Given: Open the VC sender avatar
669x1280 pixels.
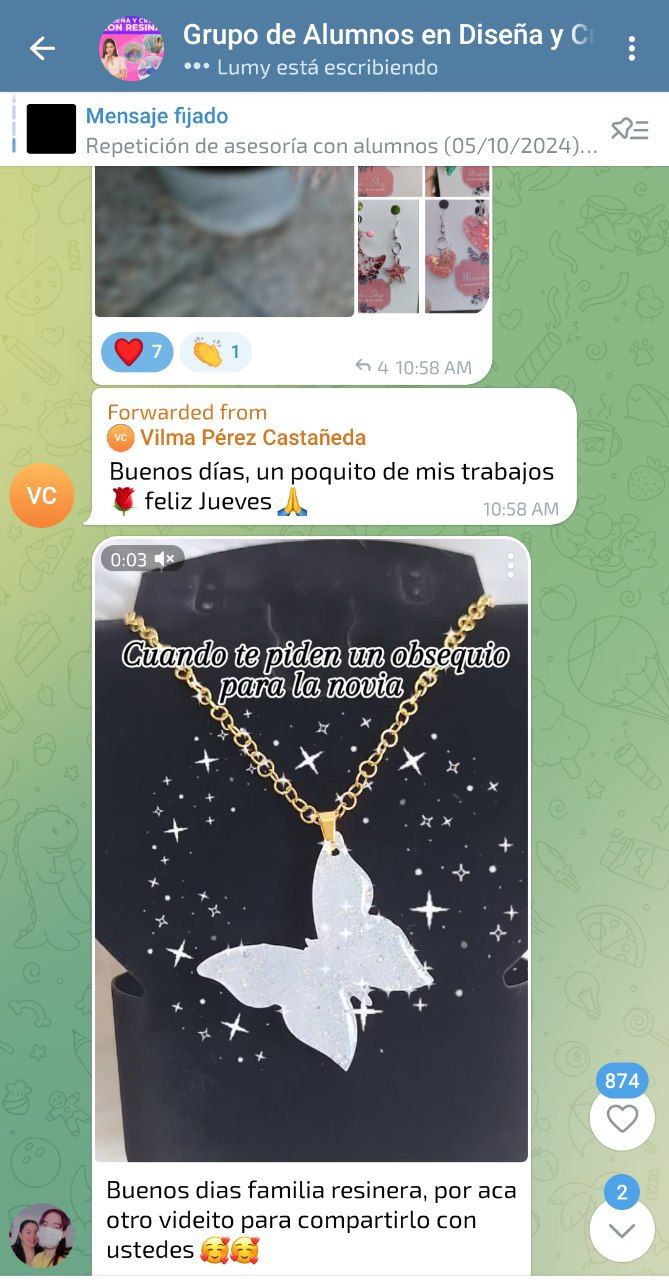Looking at the screenshot, I should point(41,495).
